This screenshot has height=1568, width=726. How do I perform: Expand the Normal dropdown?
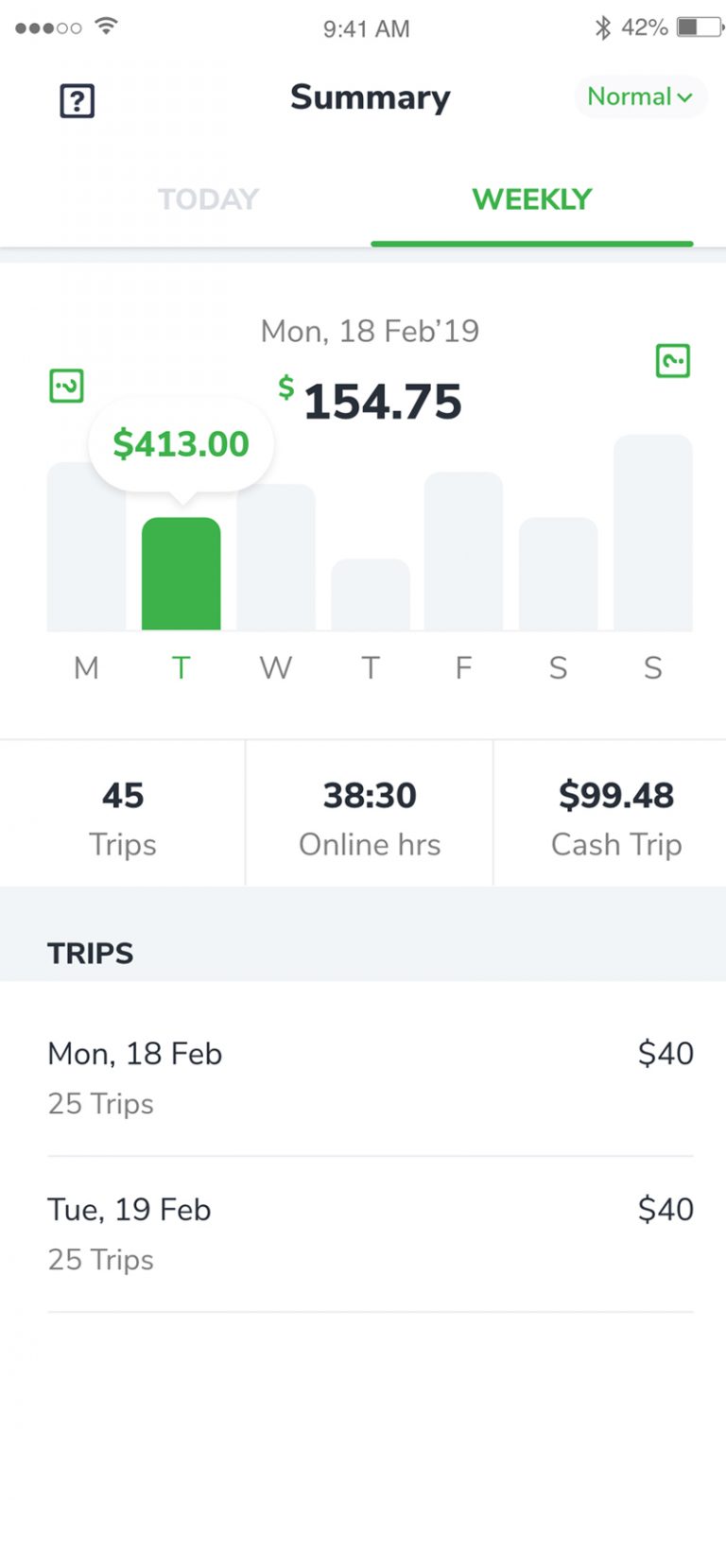640,96
